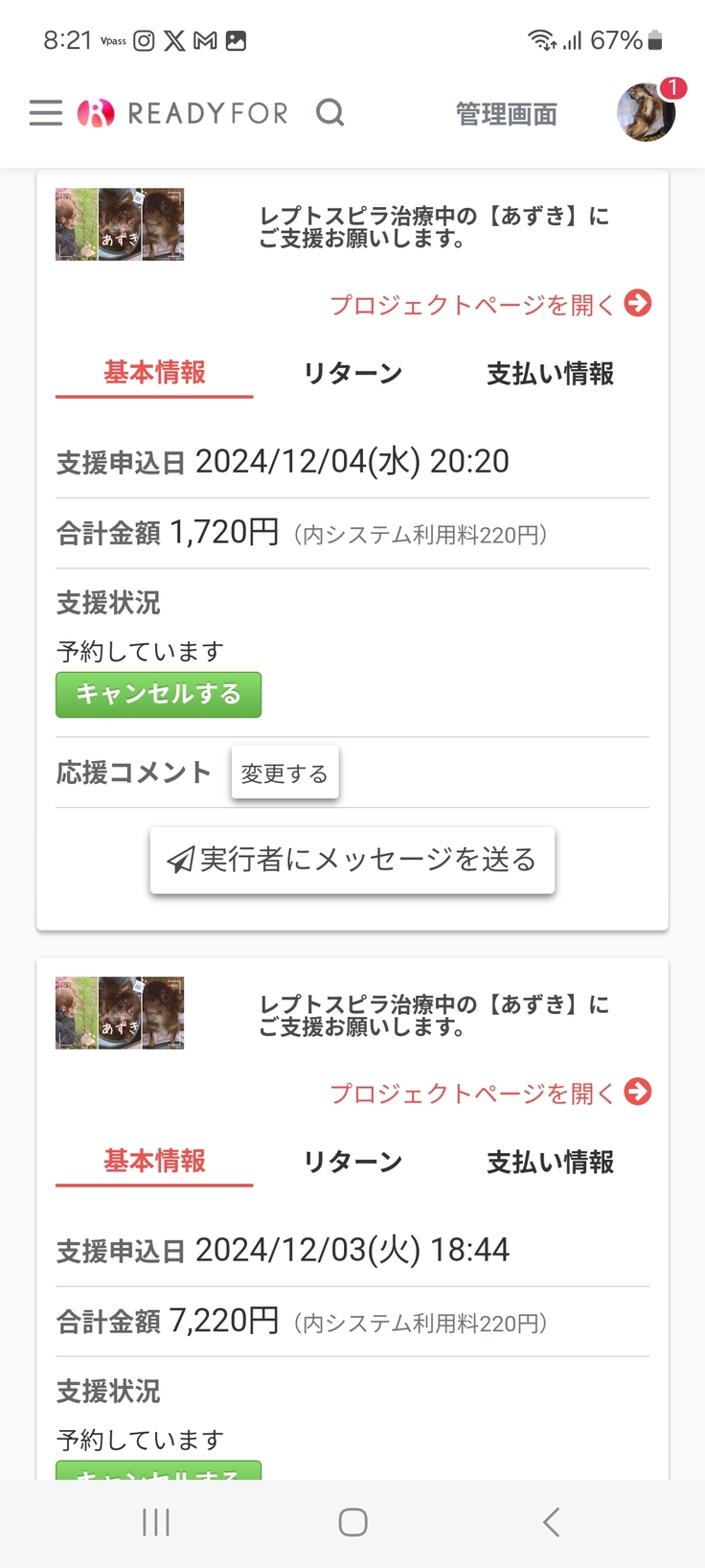Go back with system back button

550,1522
